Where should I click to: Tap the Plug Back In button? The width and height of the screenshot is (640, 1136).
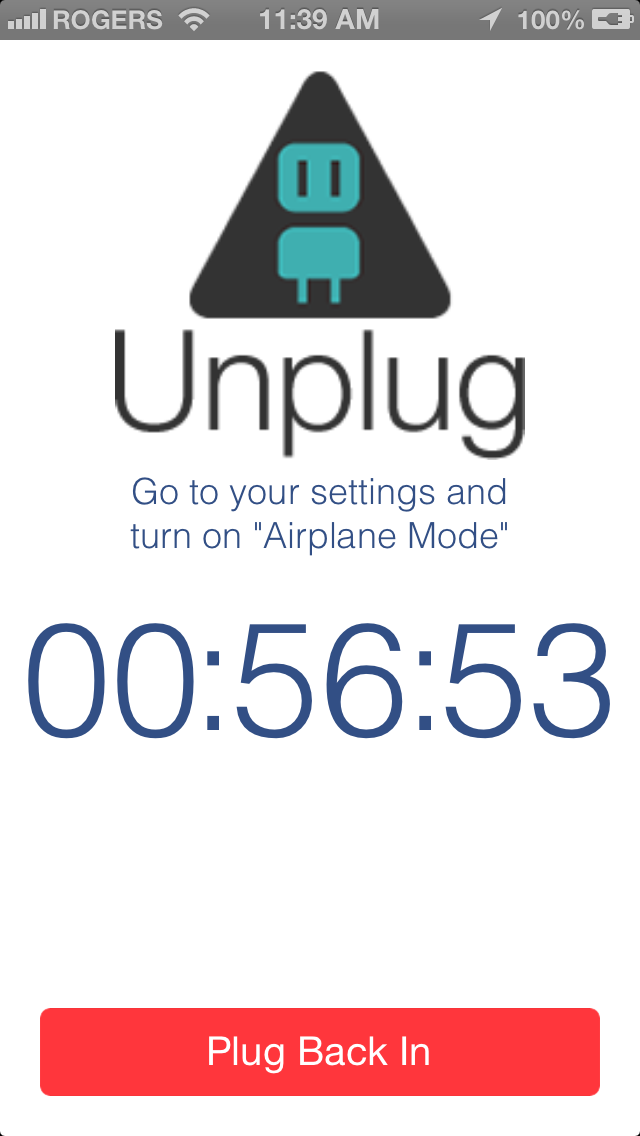[x=319, y=1052]
